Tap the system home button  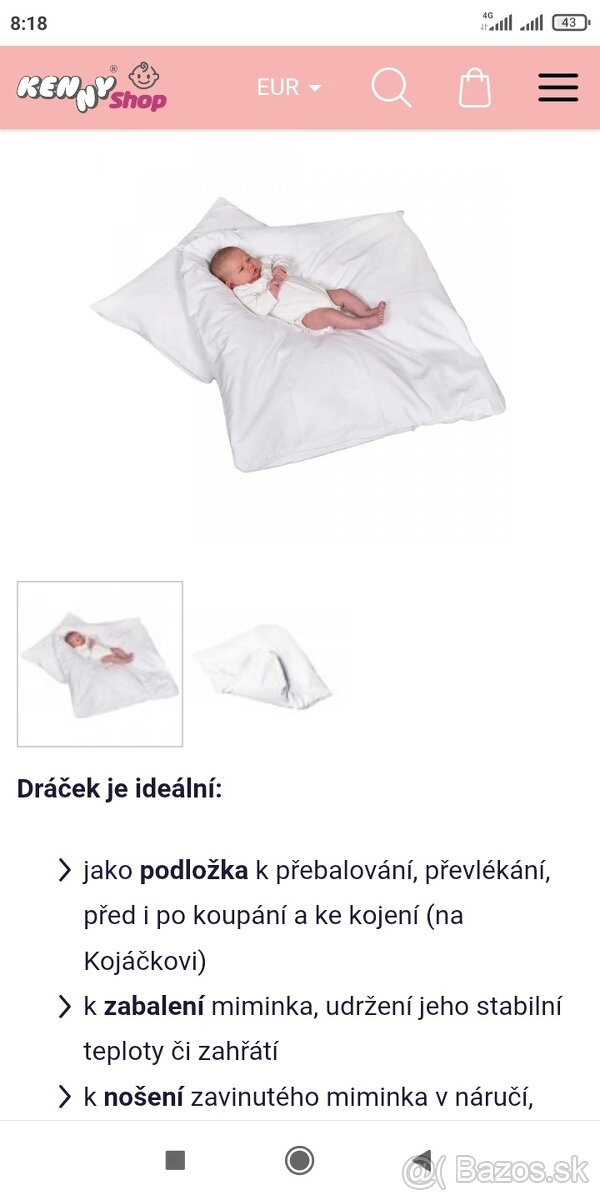pyautogui.click(x=299, y=1160)
